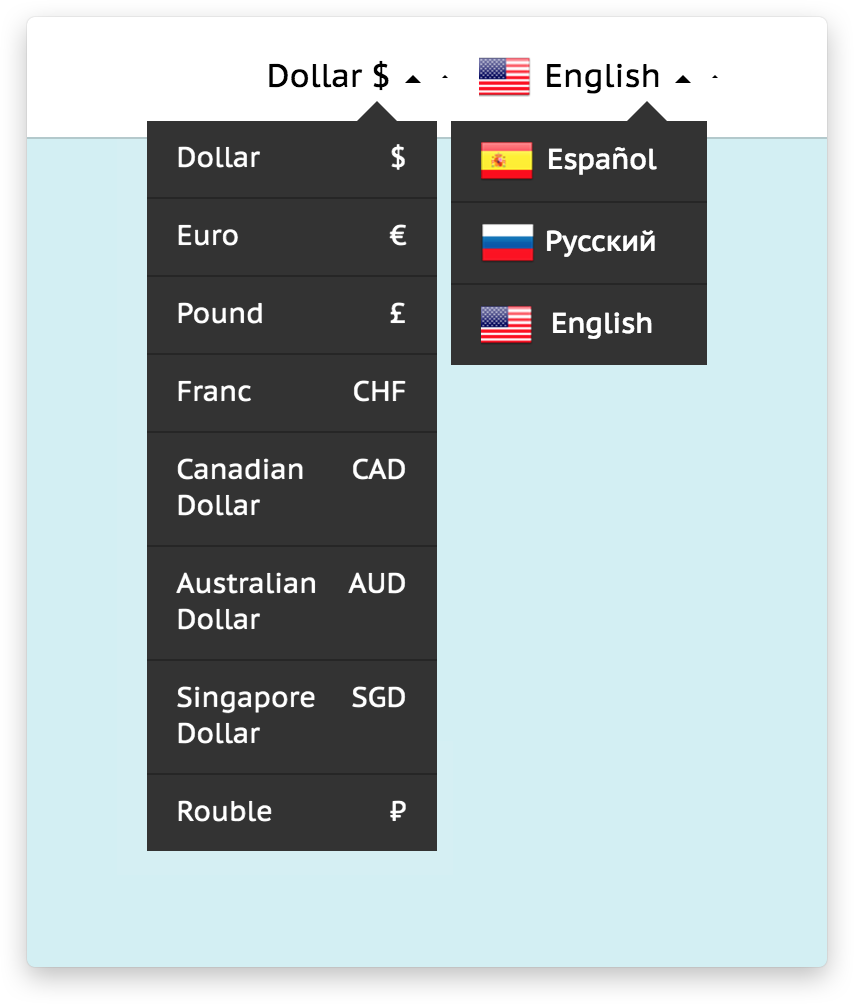Select Dollar $ currency option

click(292, 159)
